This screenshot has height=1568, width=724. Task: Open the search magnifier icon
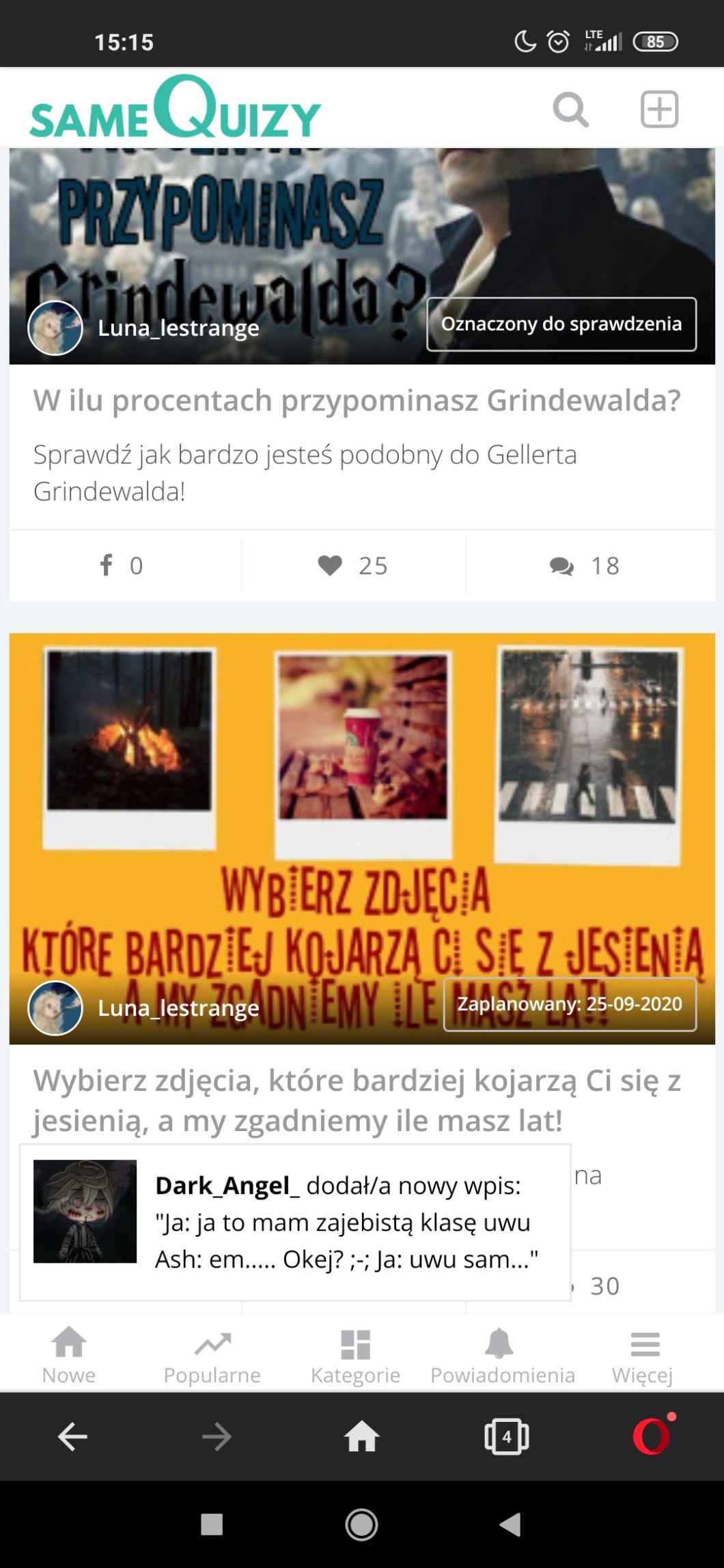[x=570, y=109]
